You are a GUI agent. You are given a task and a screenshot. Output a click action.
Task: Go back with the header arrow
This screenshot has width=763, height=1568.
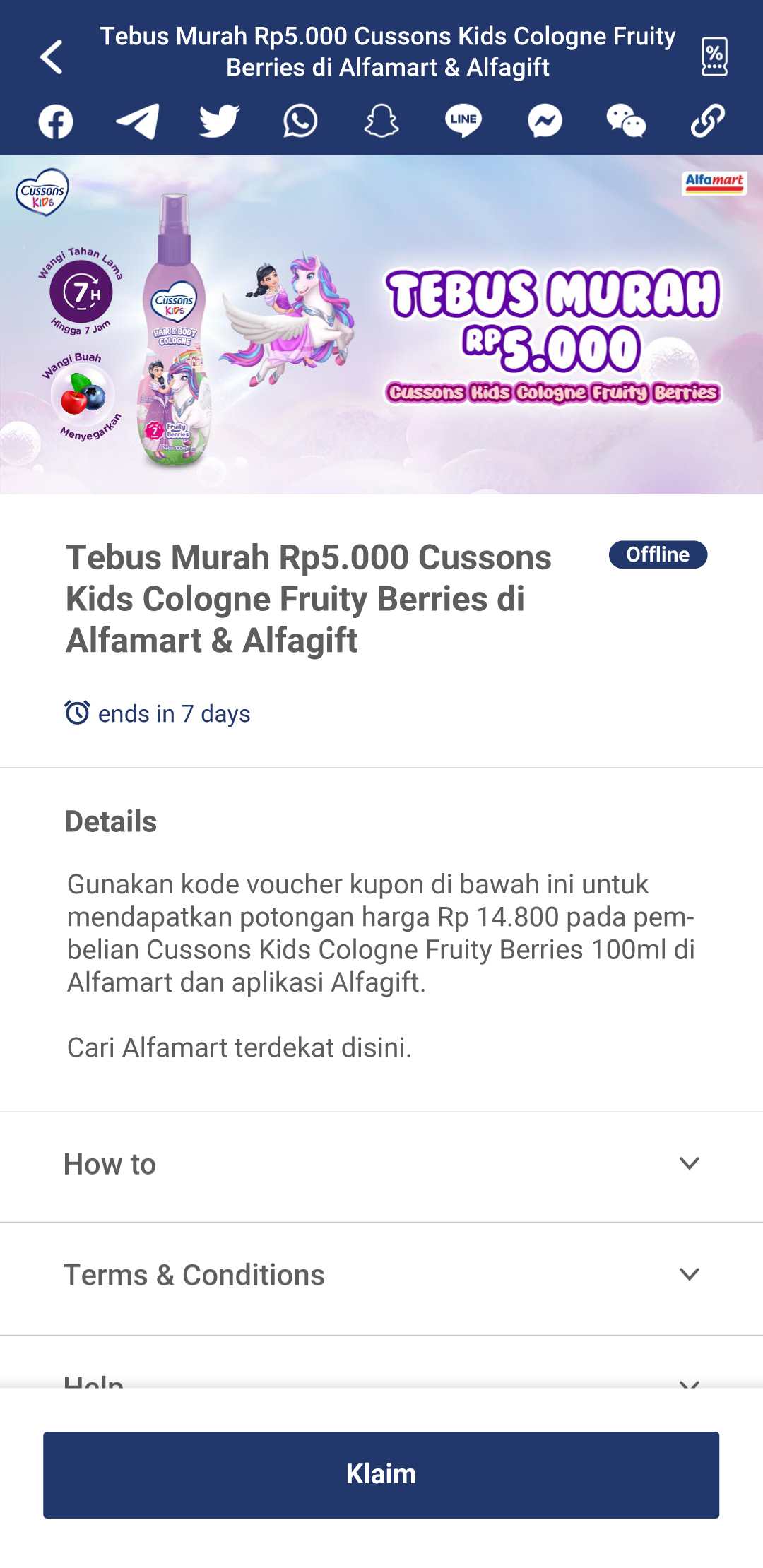(x=51, y=57)
